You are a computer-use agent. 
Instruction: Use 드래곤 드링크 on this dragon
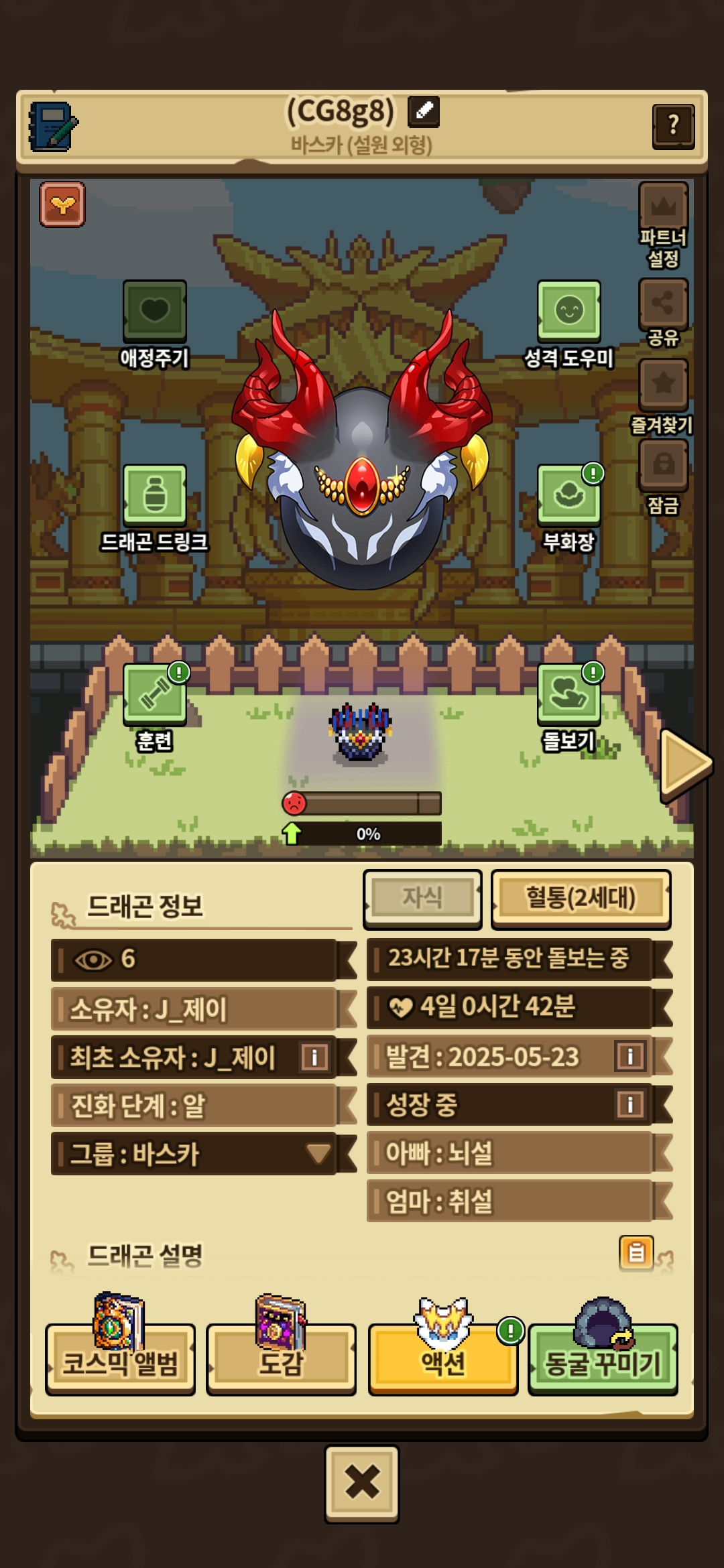tap(154, 495)
